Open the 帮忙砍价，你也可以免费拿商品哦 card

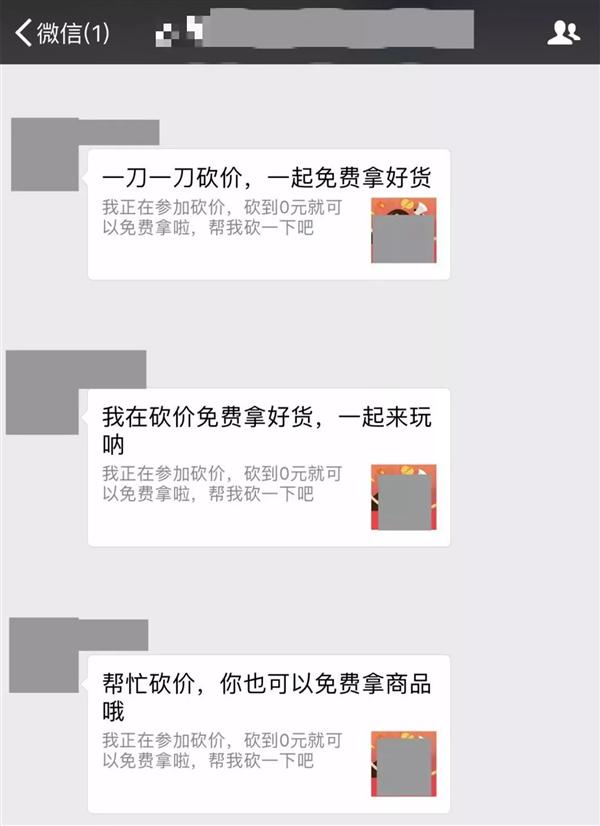[x=268, y=733]
